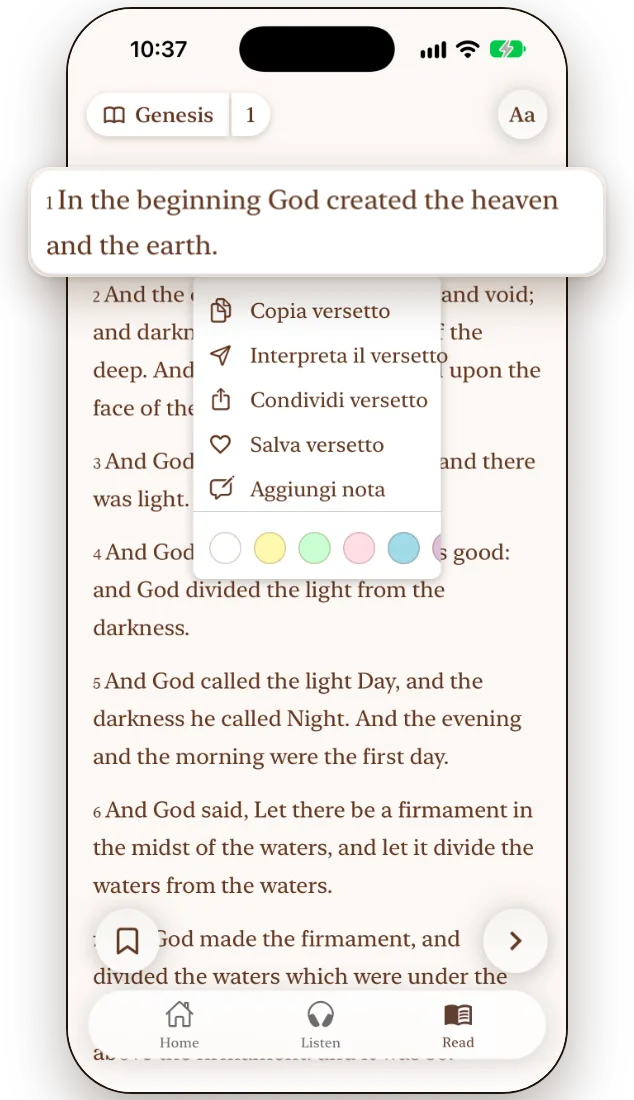This screenshot has width=634, height=1100.
Task: Pick the white highlight color
Action: point(225,548)
